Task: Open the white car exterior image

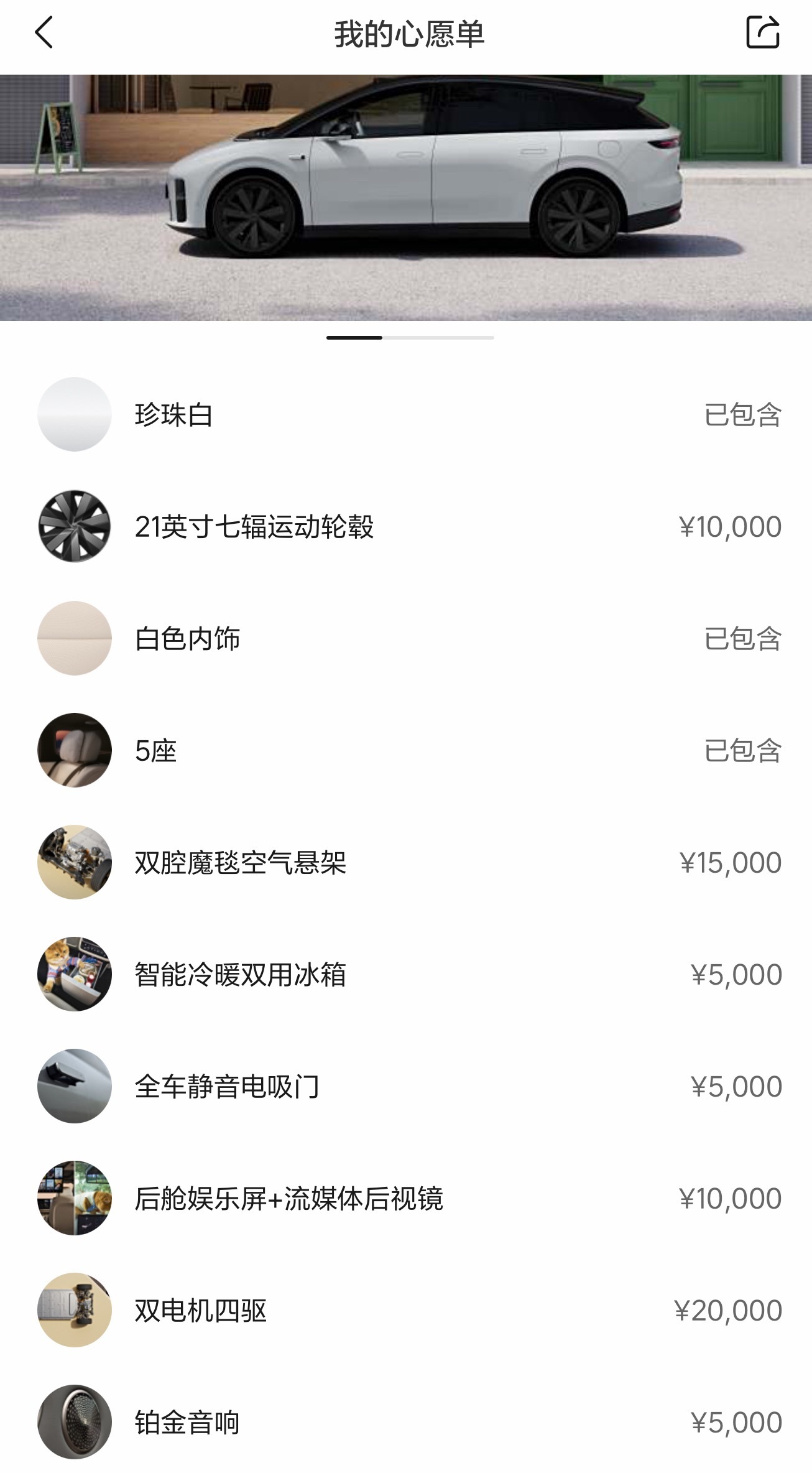Action: (406, 198)
